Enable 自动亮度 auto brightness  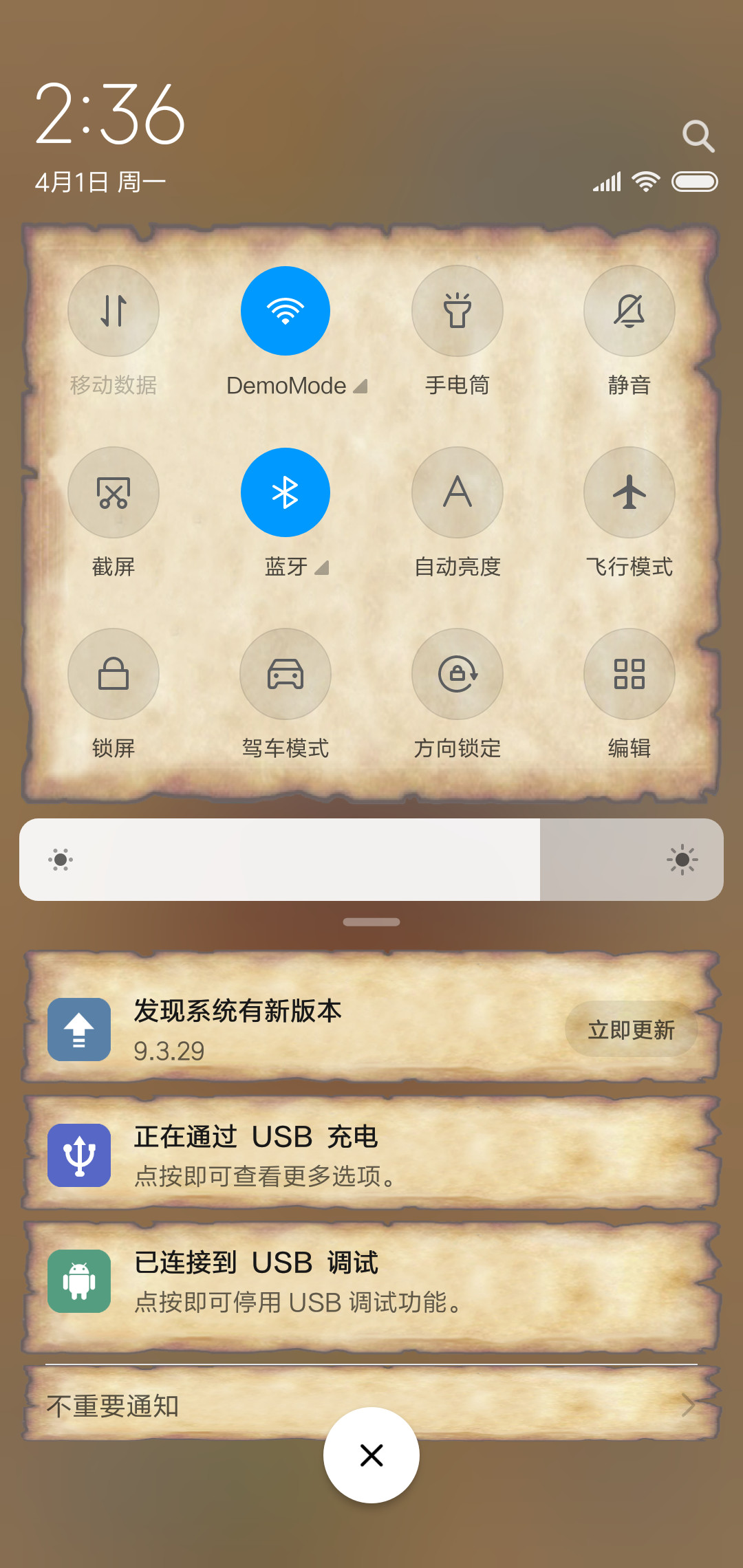pos(457,492)
